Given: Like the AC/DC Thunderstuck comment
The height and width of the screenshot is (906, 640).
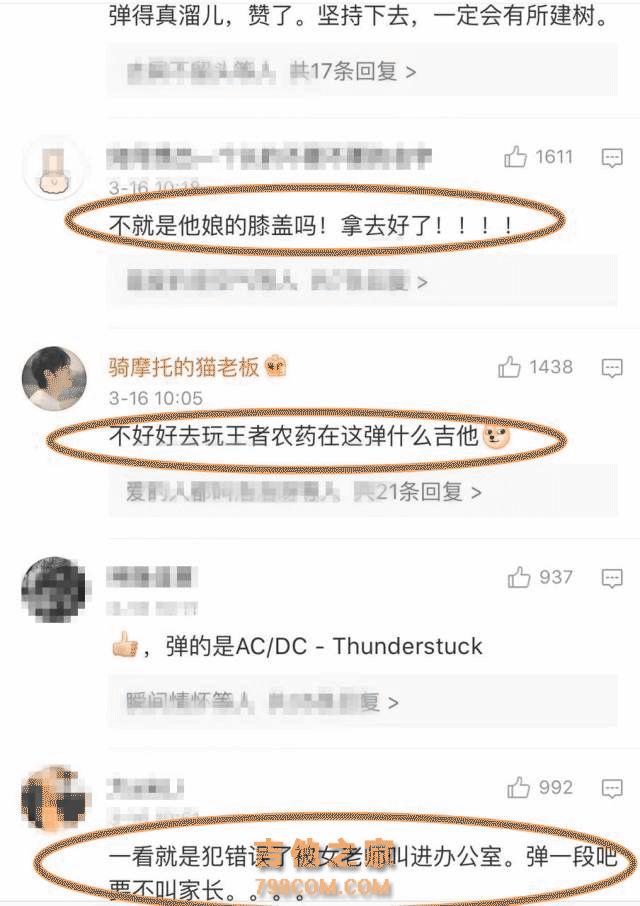Looking at the screenshot, I should click(518, 577).
